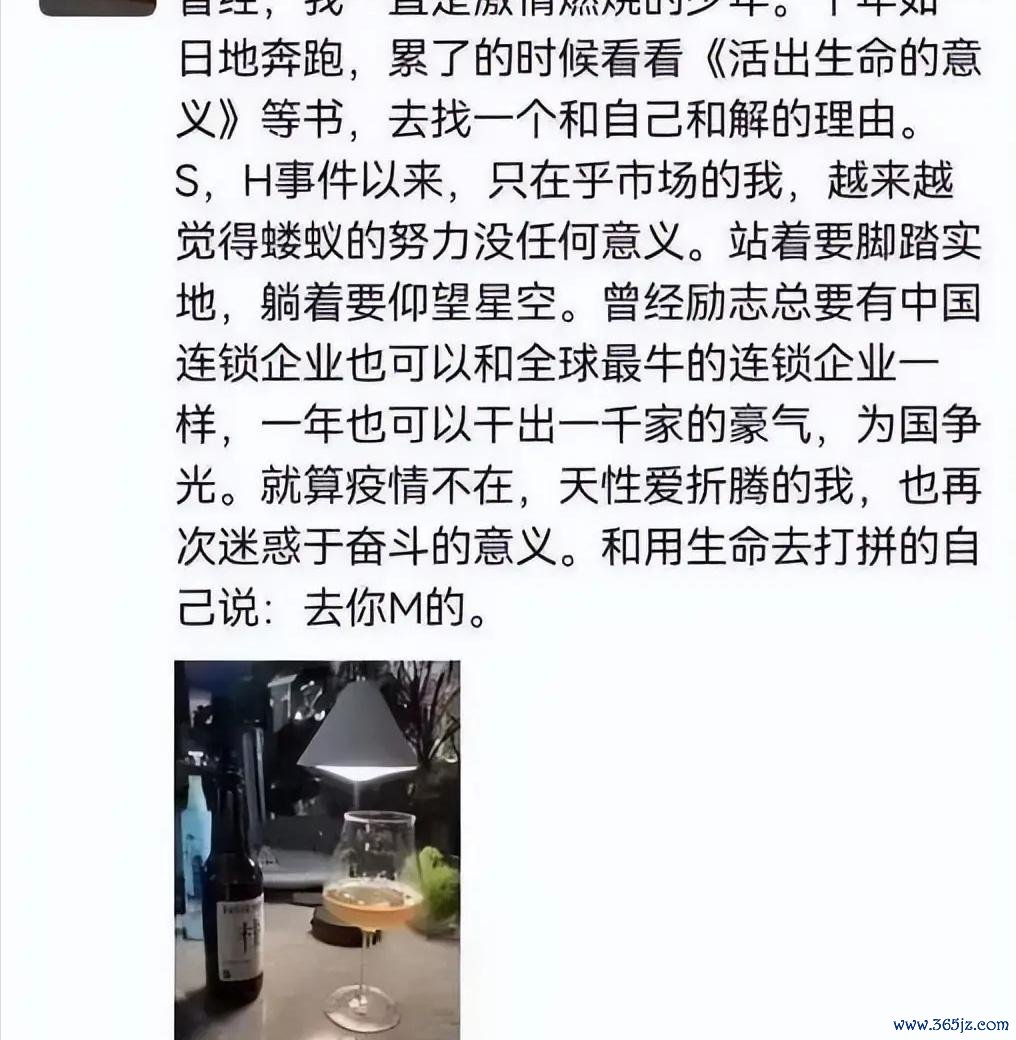Image resolution: width=1016 pixels, height=1040 pixels.
Task: Open the beer bottle and glass photo
Action: click(317, 850)
